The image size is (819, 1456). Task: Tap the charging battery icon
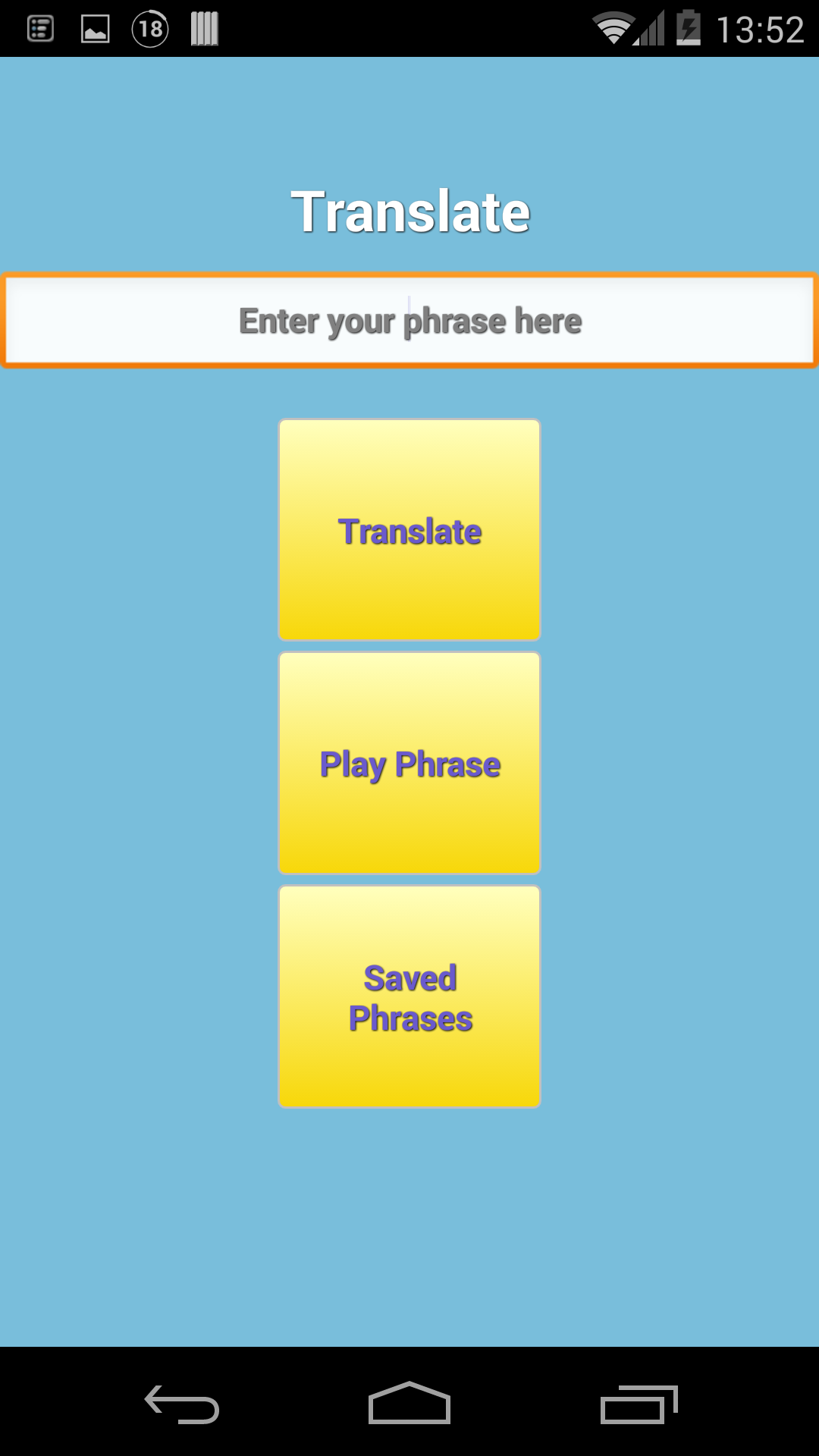689,28
